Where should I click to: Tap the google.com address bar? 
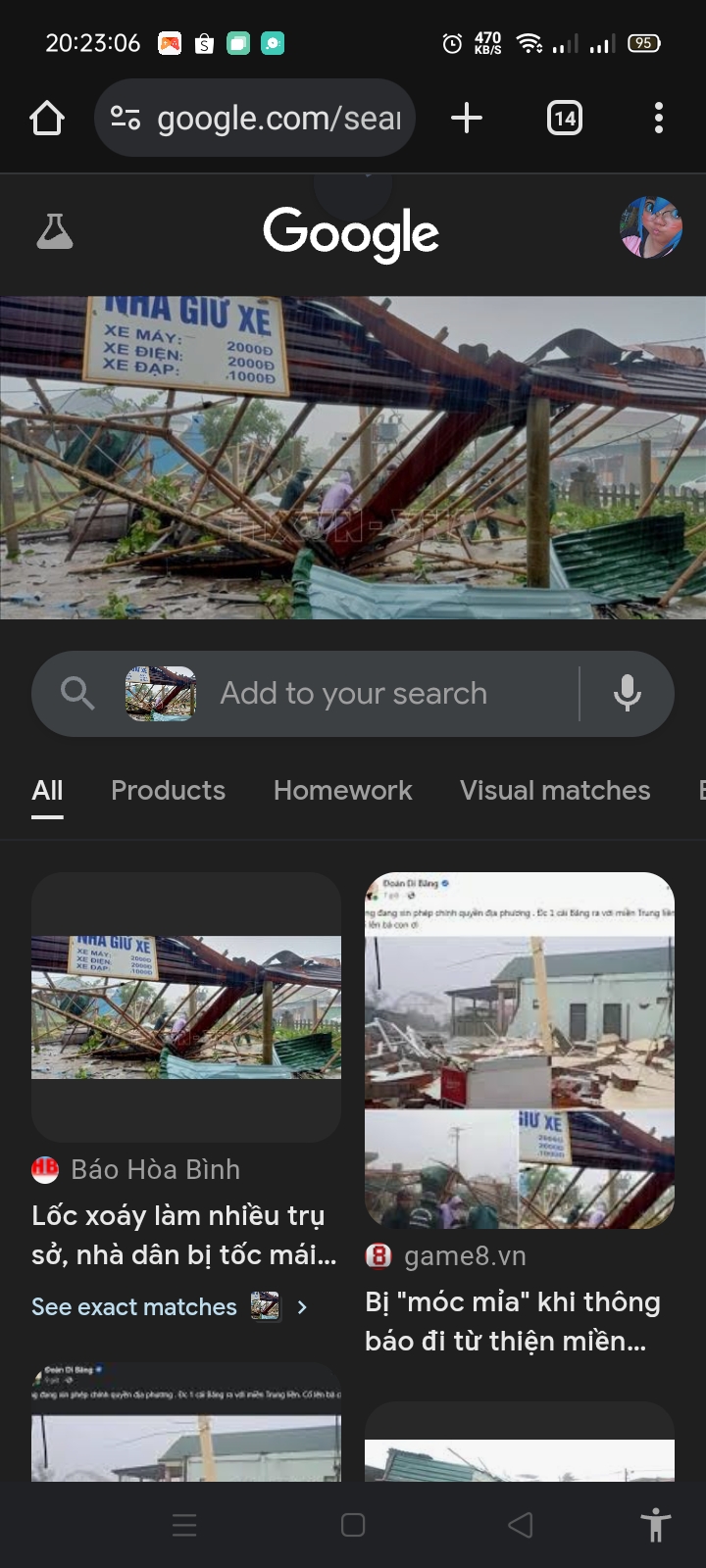[255, 119]
